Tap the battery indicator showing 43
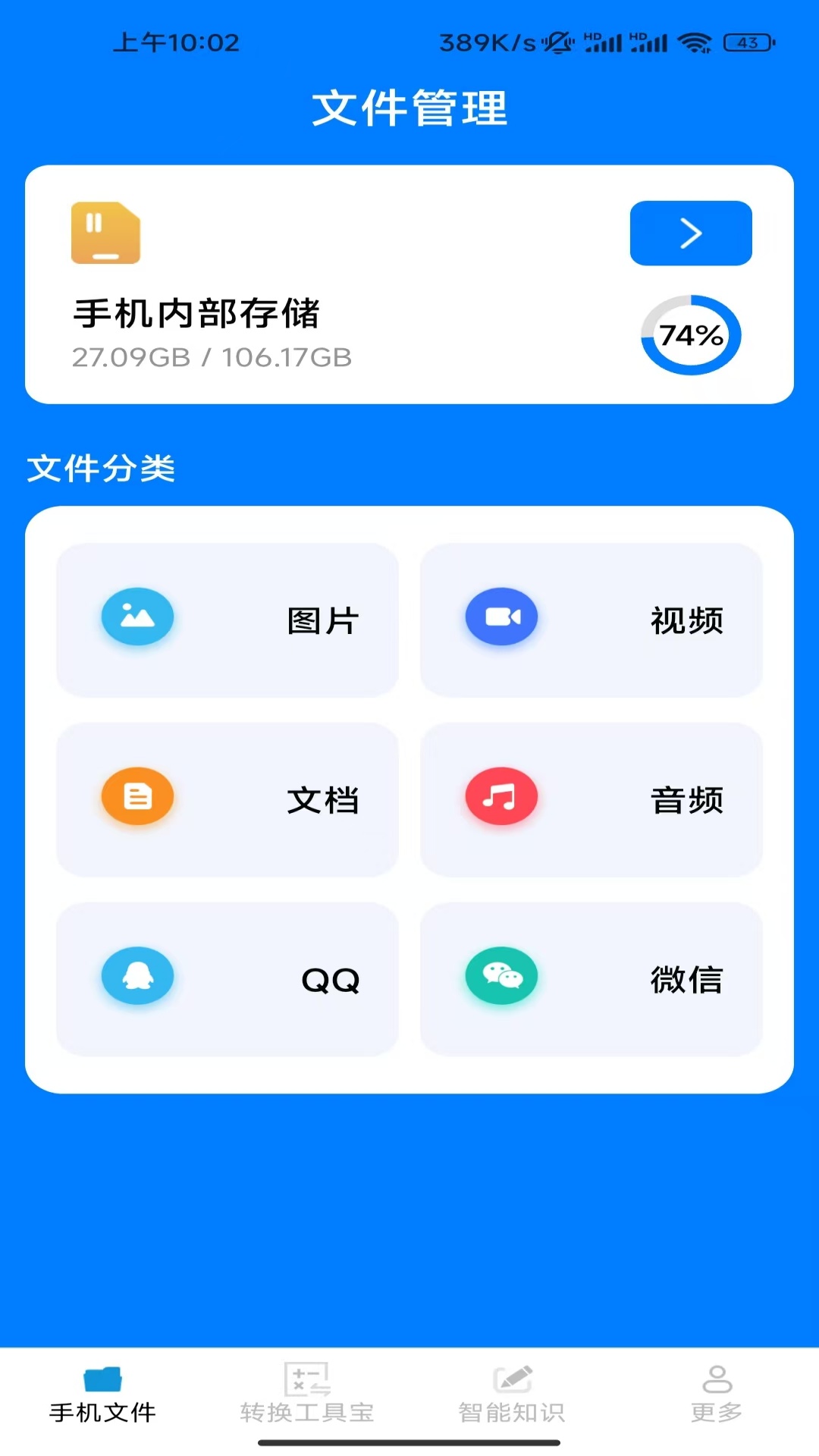 pos(739,43)
